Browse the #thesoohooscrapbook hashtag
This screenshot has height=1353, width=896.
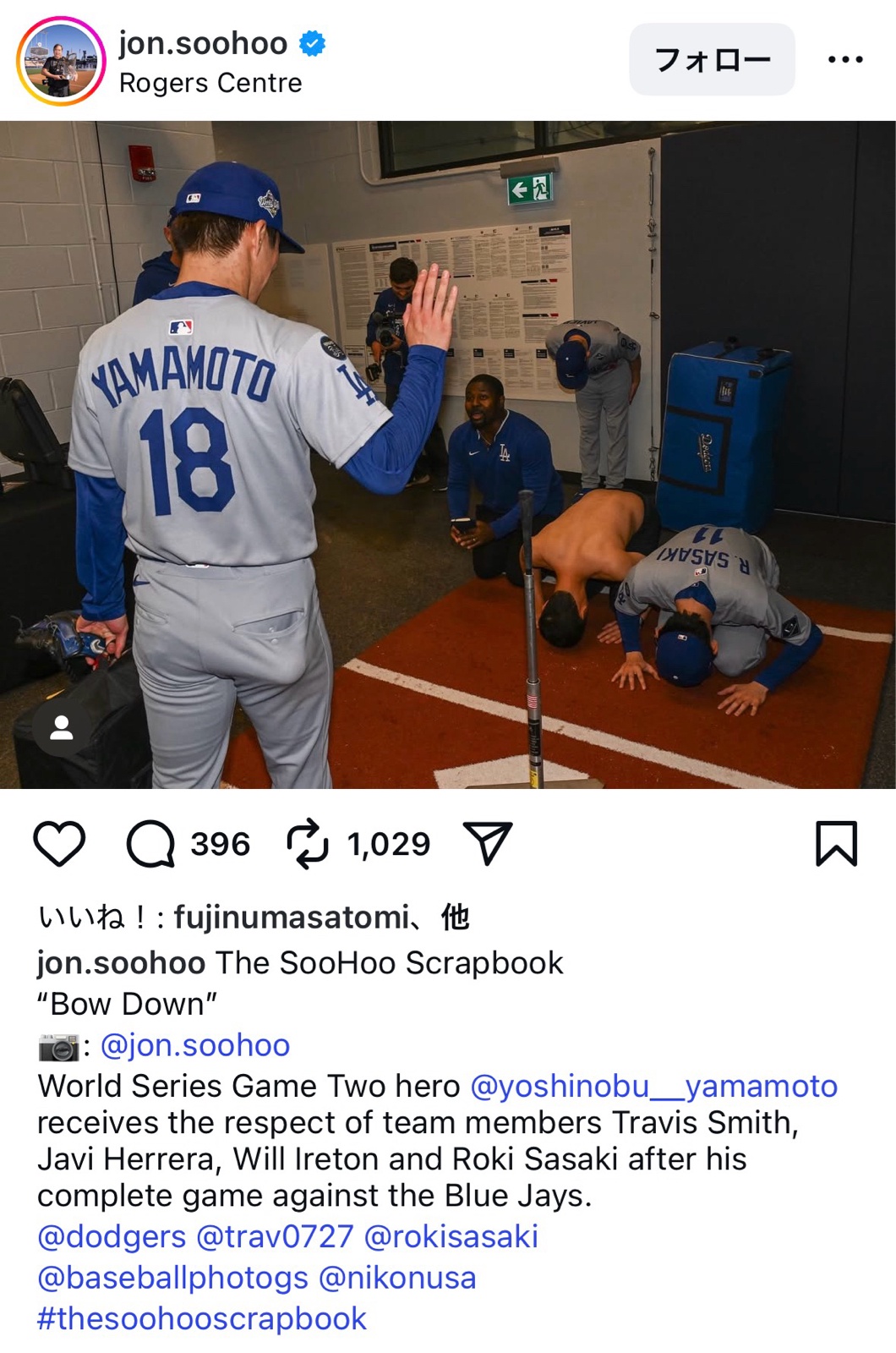tap(202, 1318)
